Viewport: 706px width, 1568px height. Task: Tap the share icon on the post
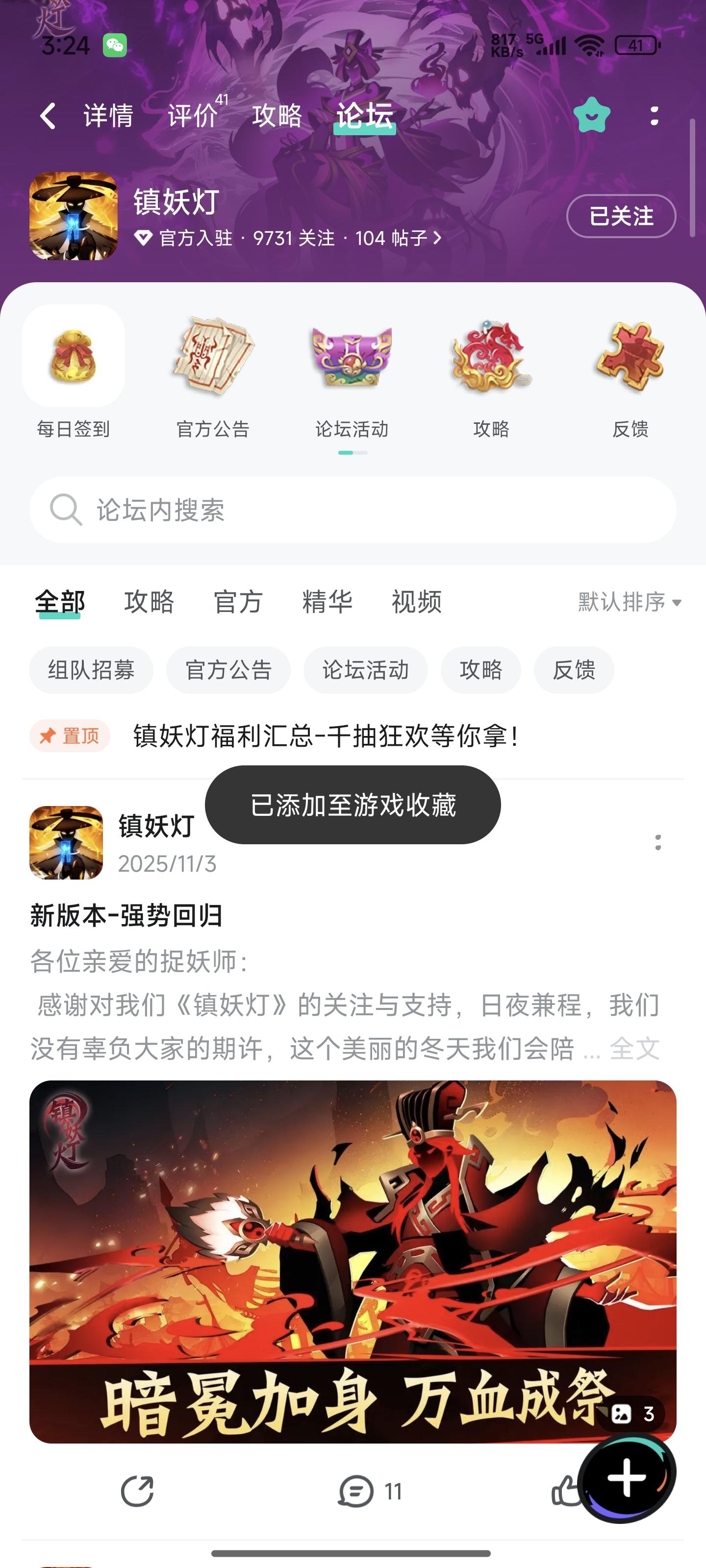point(136,1490)
